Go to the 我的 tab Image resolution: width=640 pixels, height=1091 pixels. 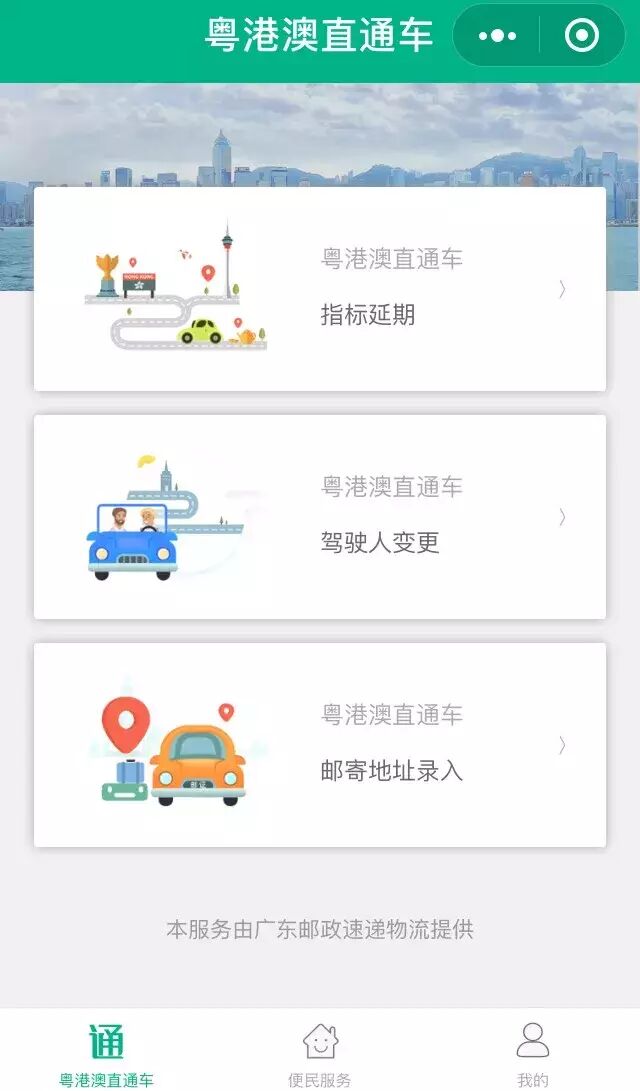(x=532, y=1052)
